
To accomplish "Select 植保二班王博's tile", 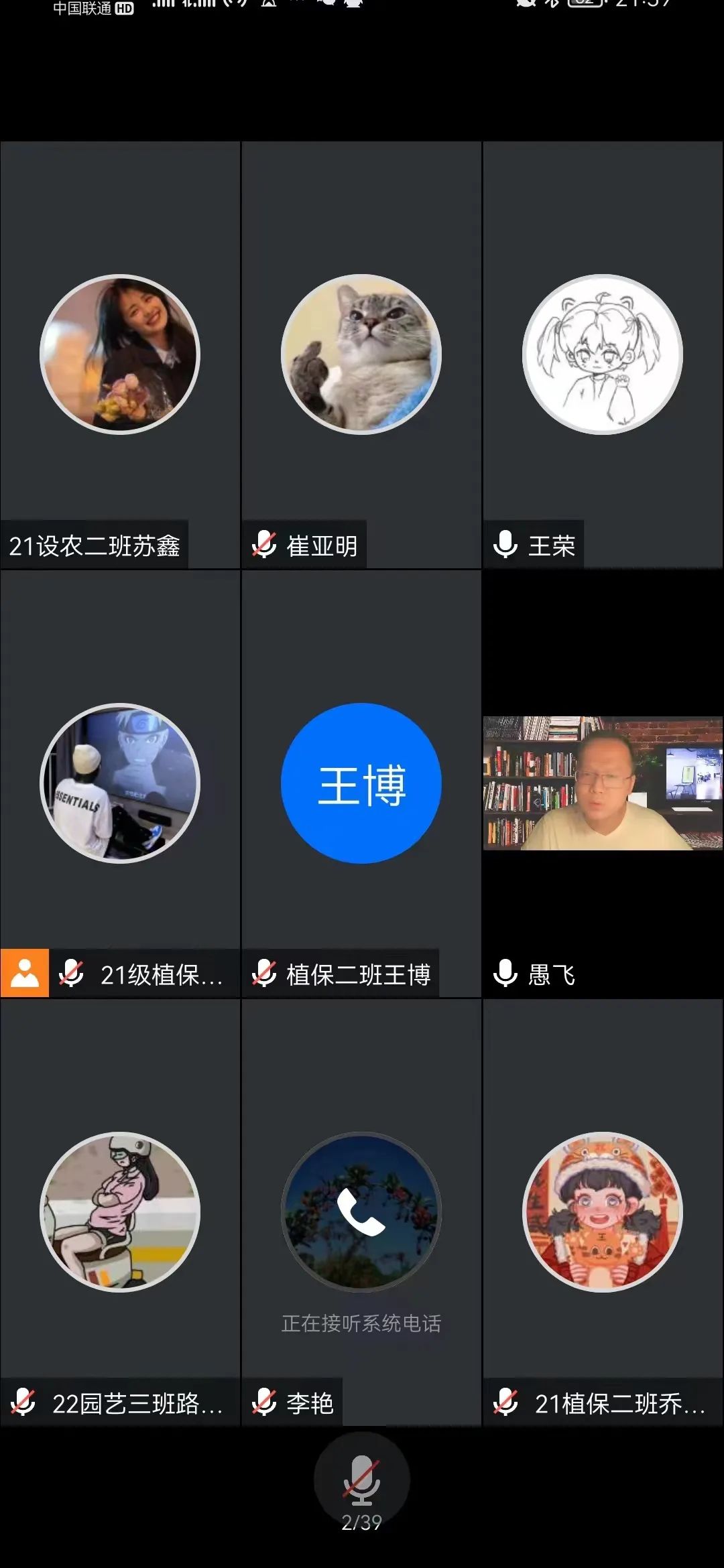I will click(x=361, y=783).
